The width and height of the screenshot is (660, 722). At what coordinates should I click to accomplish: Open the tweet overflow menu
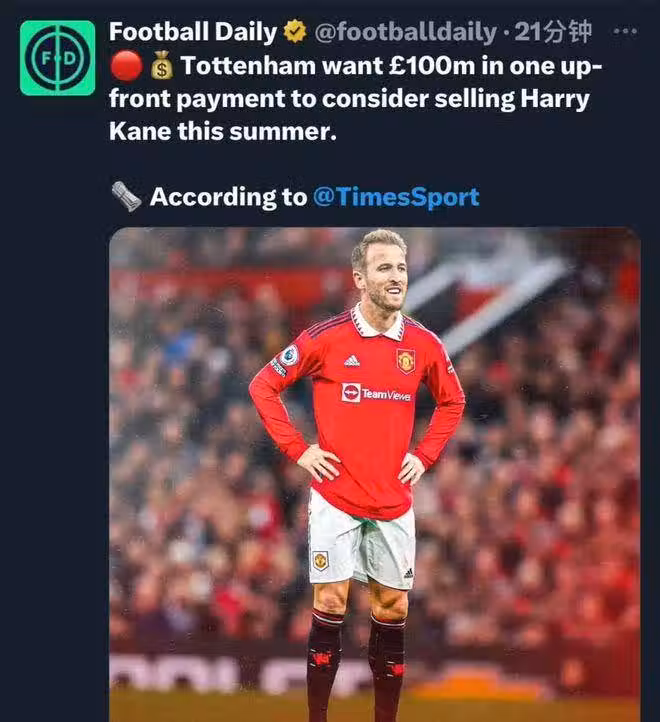pos(624,32)
